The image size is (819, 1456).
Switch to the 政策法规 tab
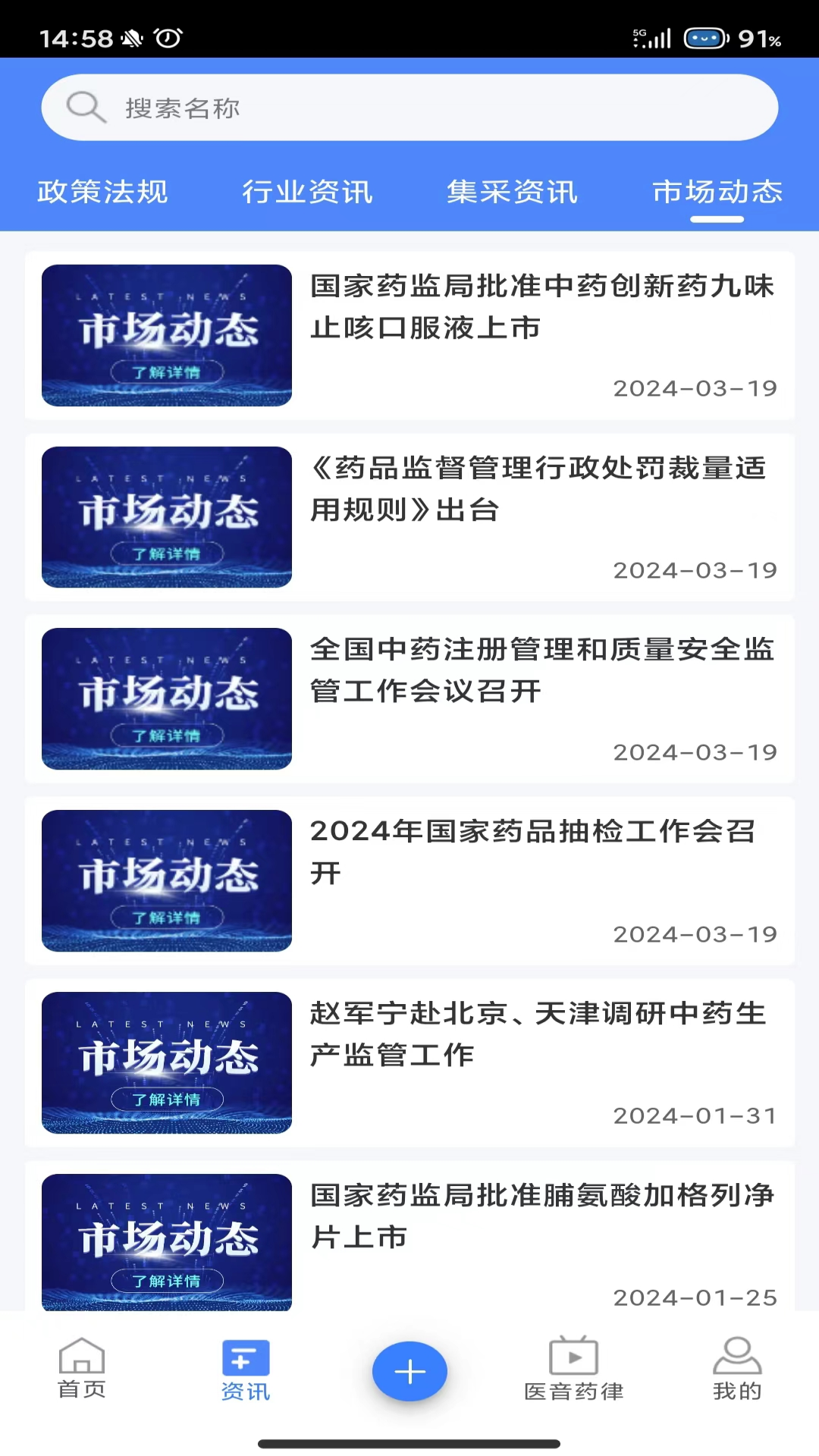tap(102, 192)
